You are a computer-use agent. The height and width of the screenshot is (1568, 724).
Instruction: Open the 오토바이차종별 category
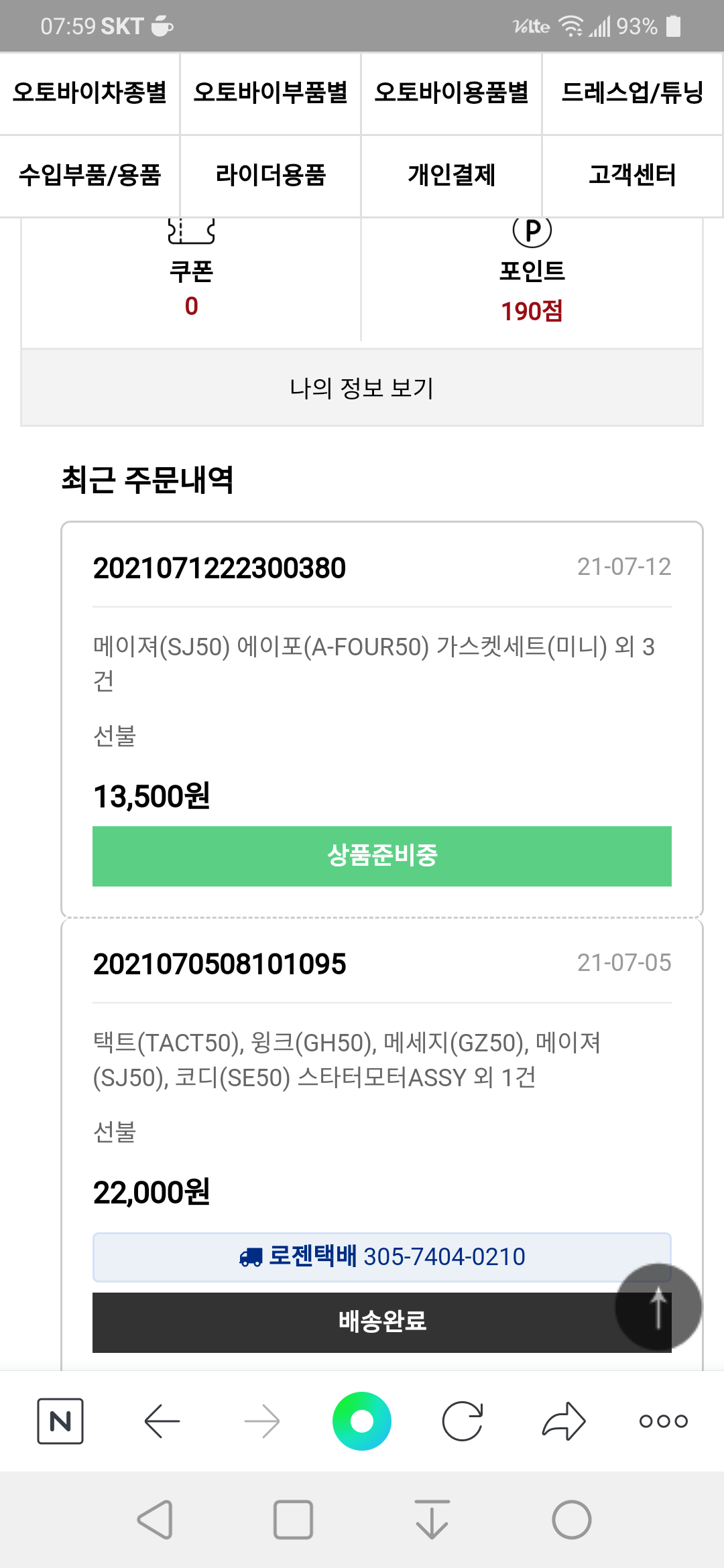point(90,93)
